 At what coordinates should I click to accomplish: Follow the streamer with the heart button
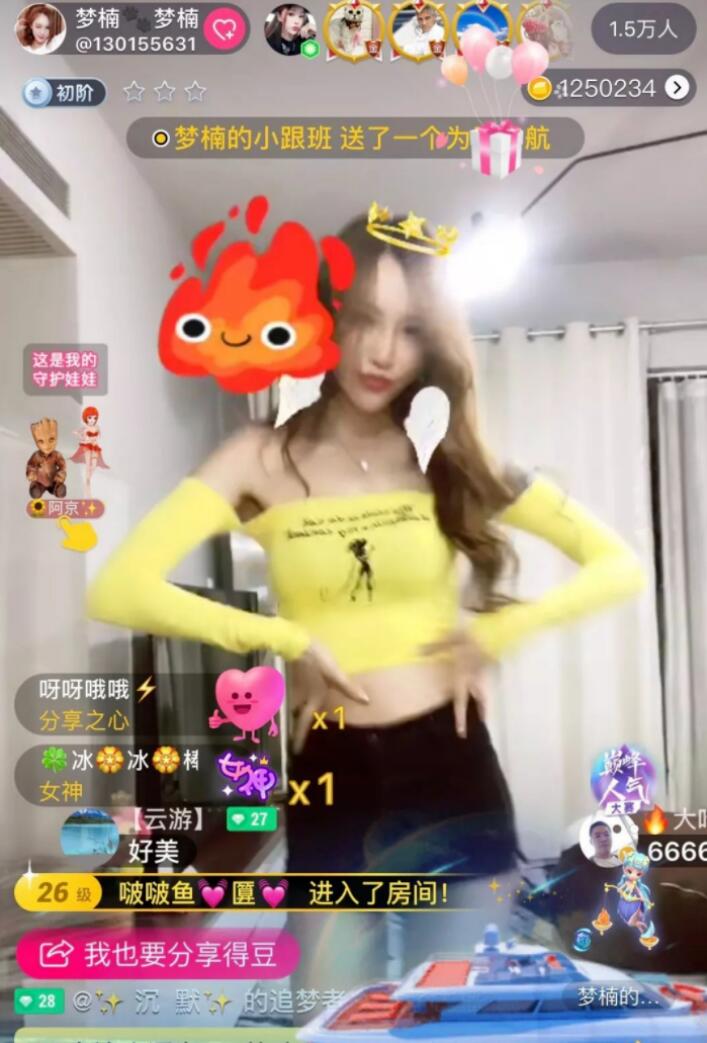coord(224,30)
